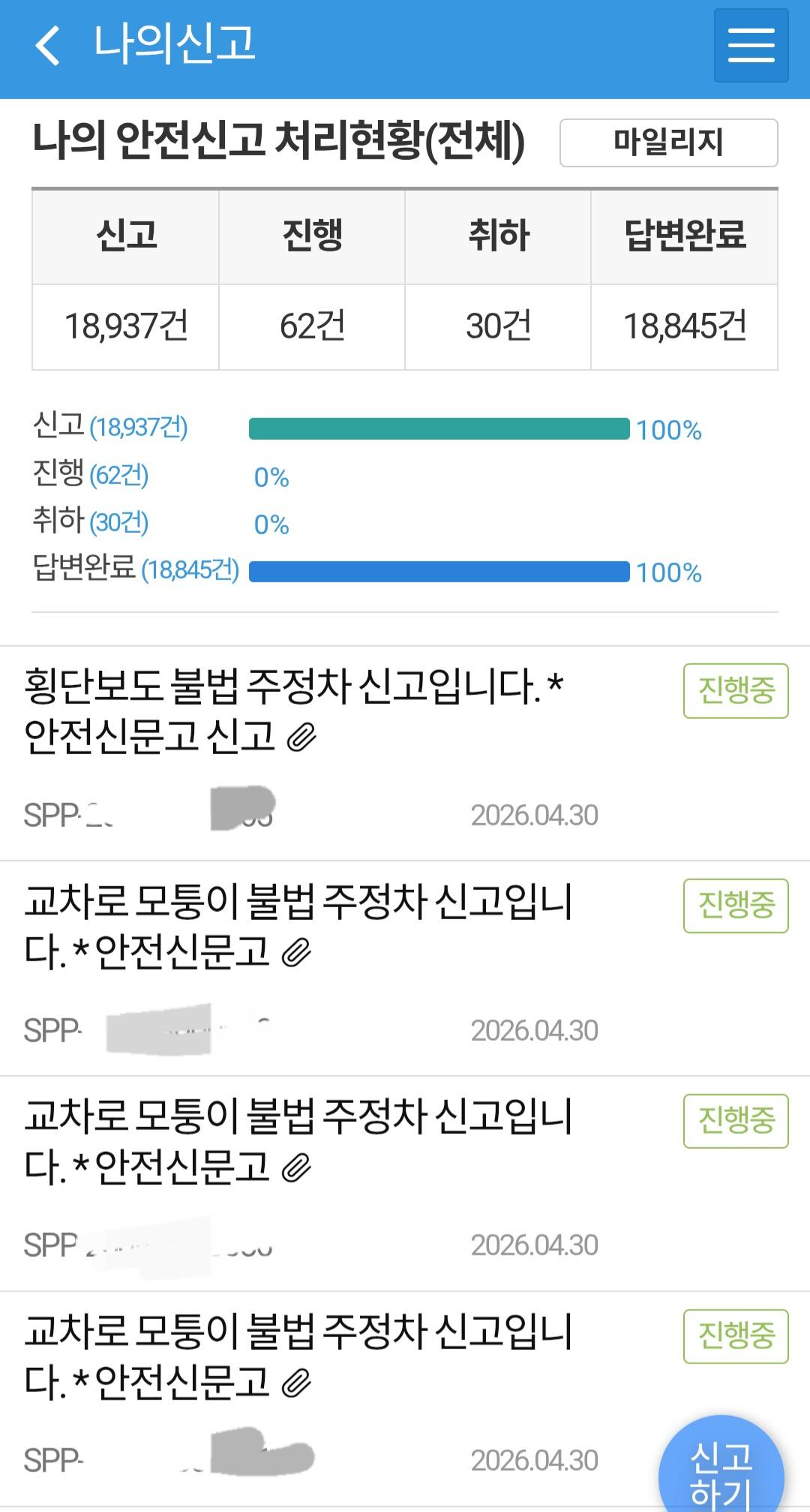Select the 취하 column header
810x1512 pixels.
tap(498, 236)
